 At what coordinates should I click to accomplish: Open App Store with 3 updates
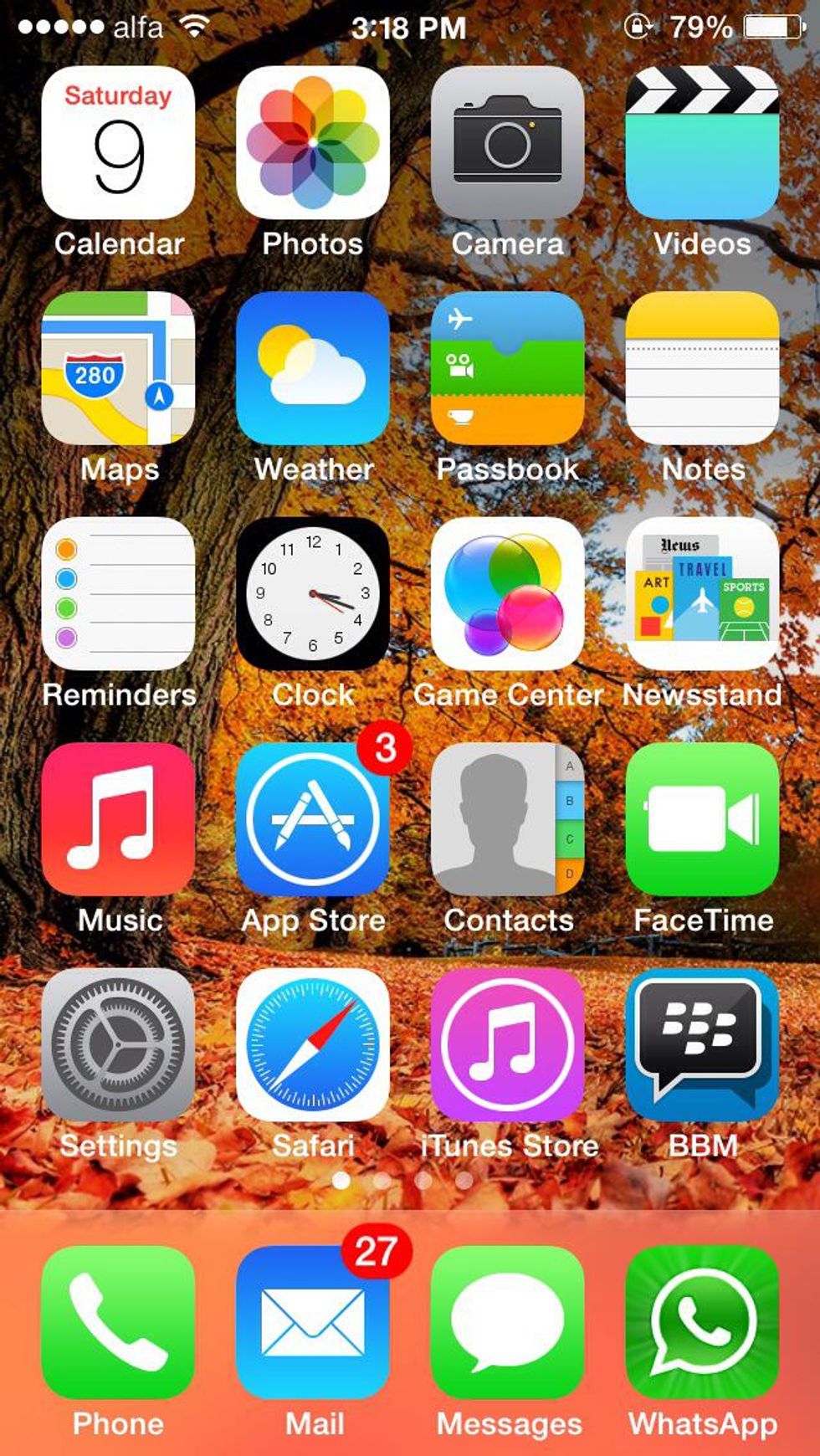[x=313, y=819]
